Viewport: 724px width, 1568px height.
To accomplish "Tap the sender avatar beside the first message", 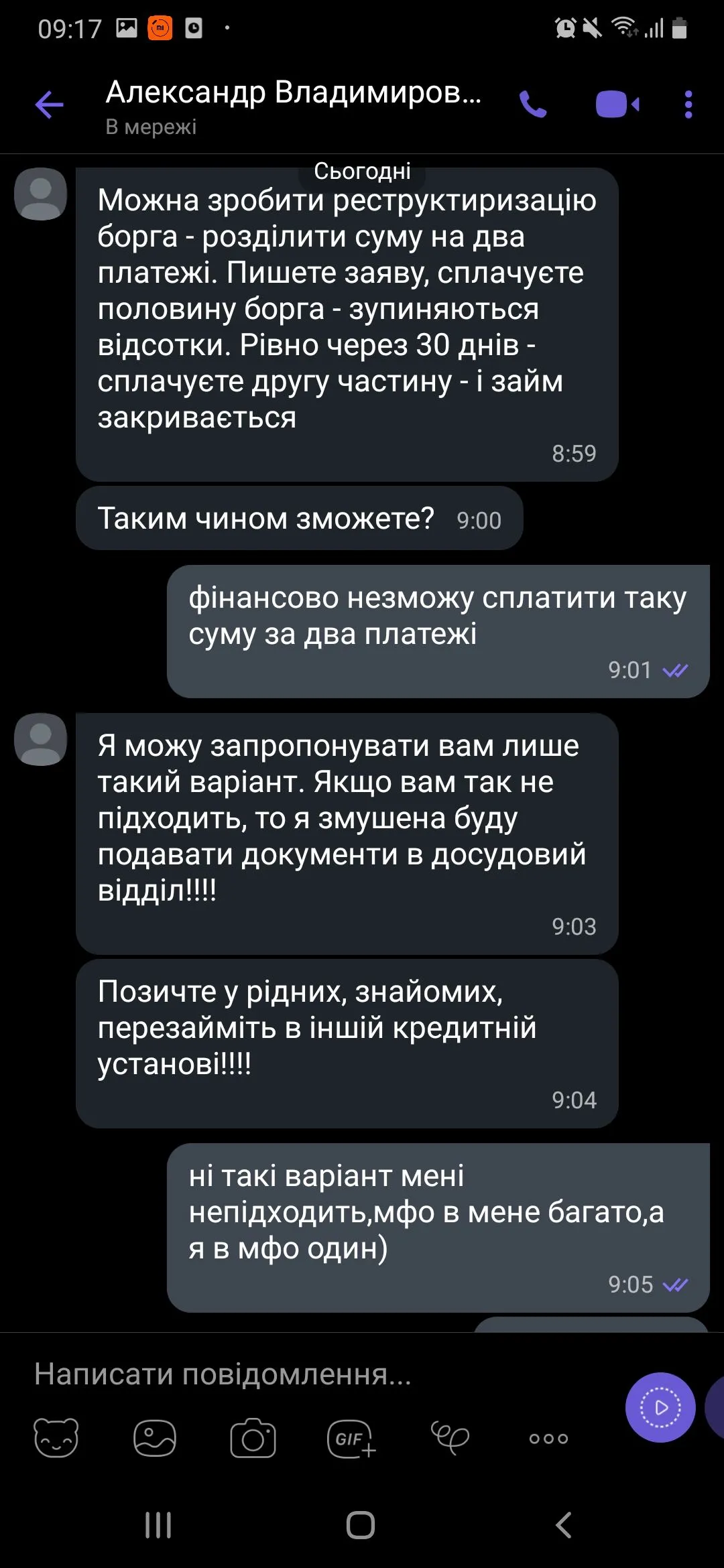I will (x=41, y=194).
